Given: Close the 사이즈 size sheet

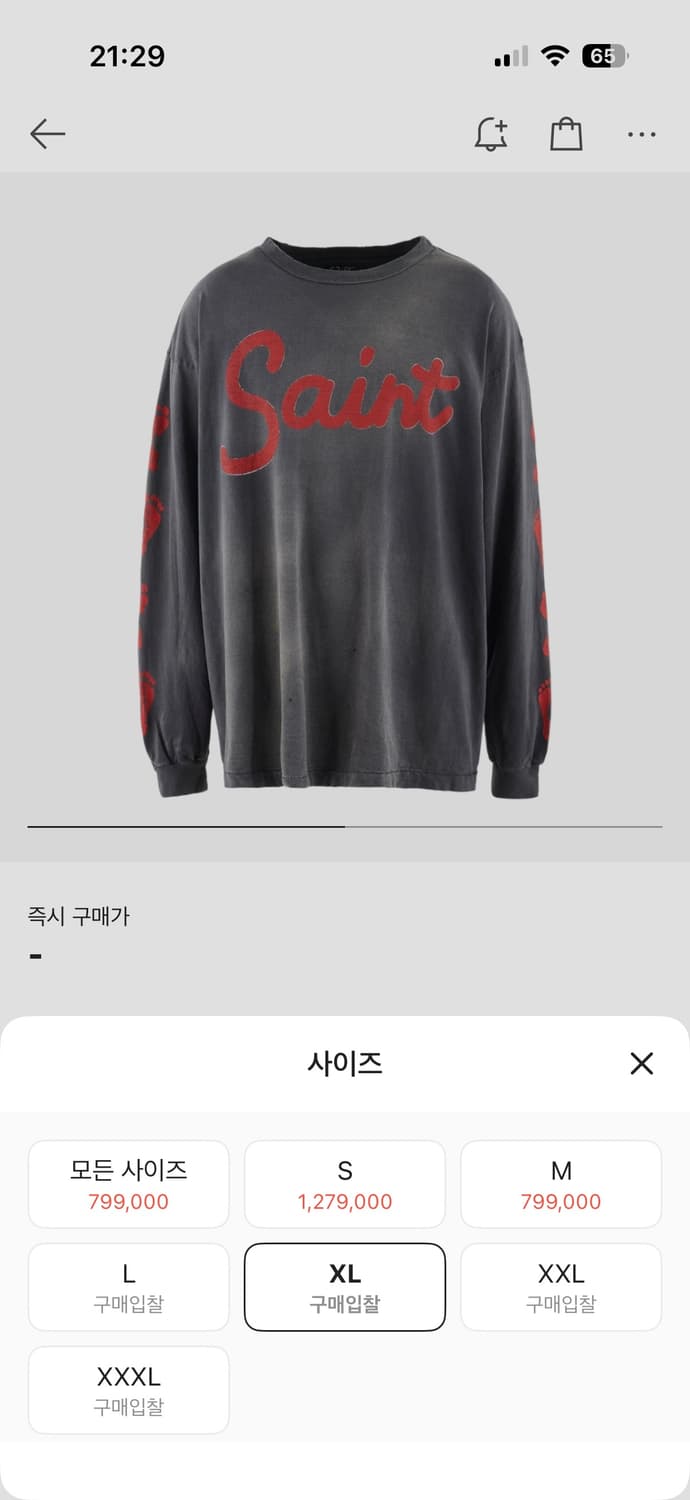Looking at the screenshot, I should pyautogui.click(x=641, y=1063).
